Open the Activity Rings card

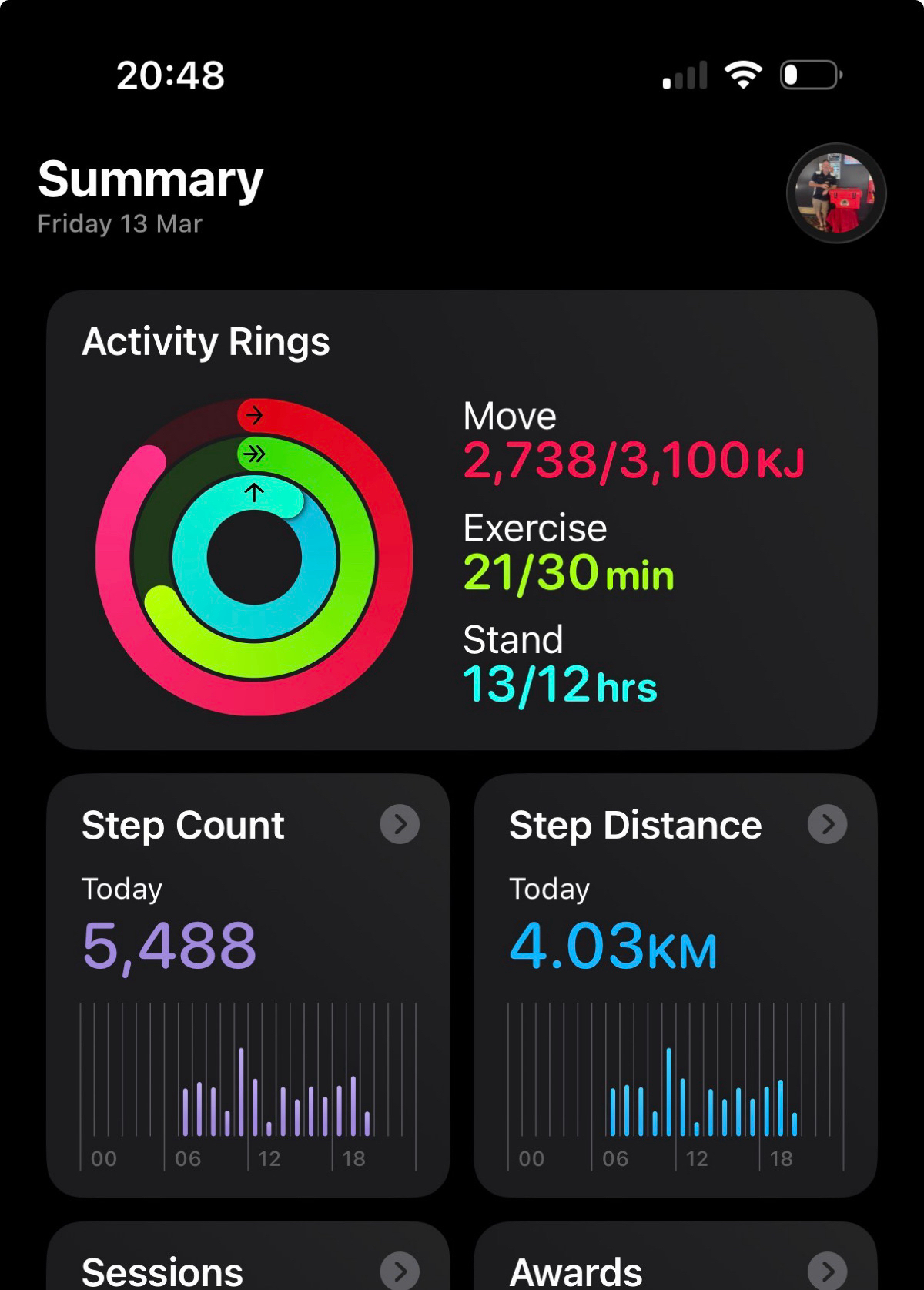pos(462,520)
